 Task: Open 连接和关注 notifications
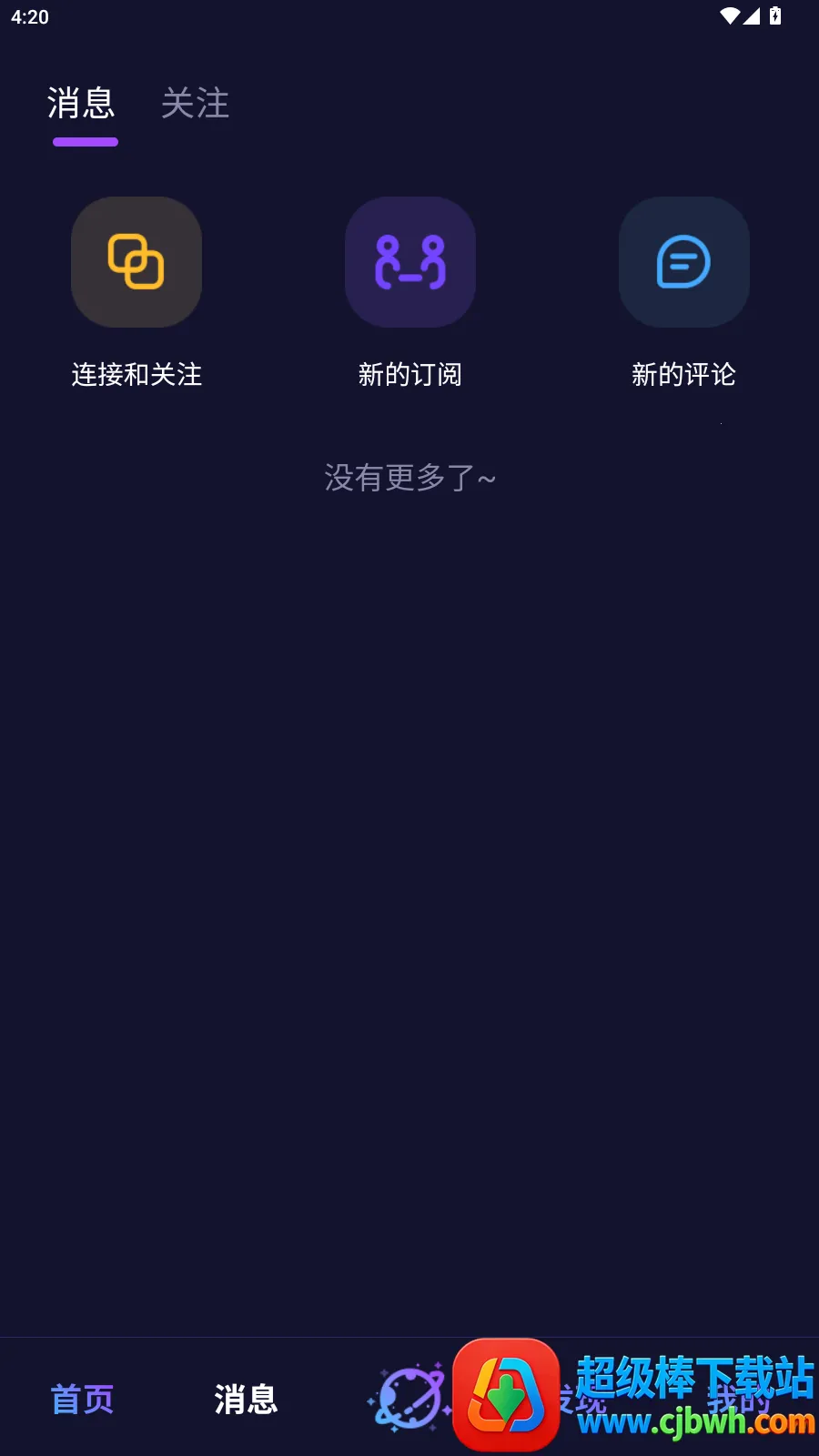click(x=136, y=263)
